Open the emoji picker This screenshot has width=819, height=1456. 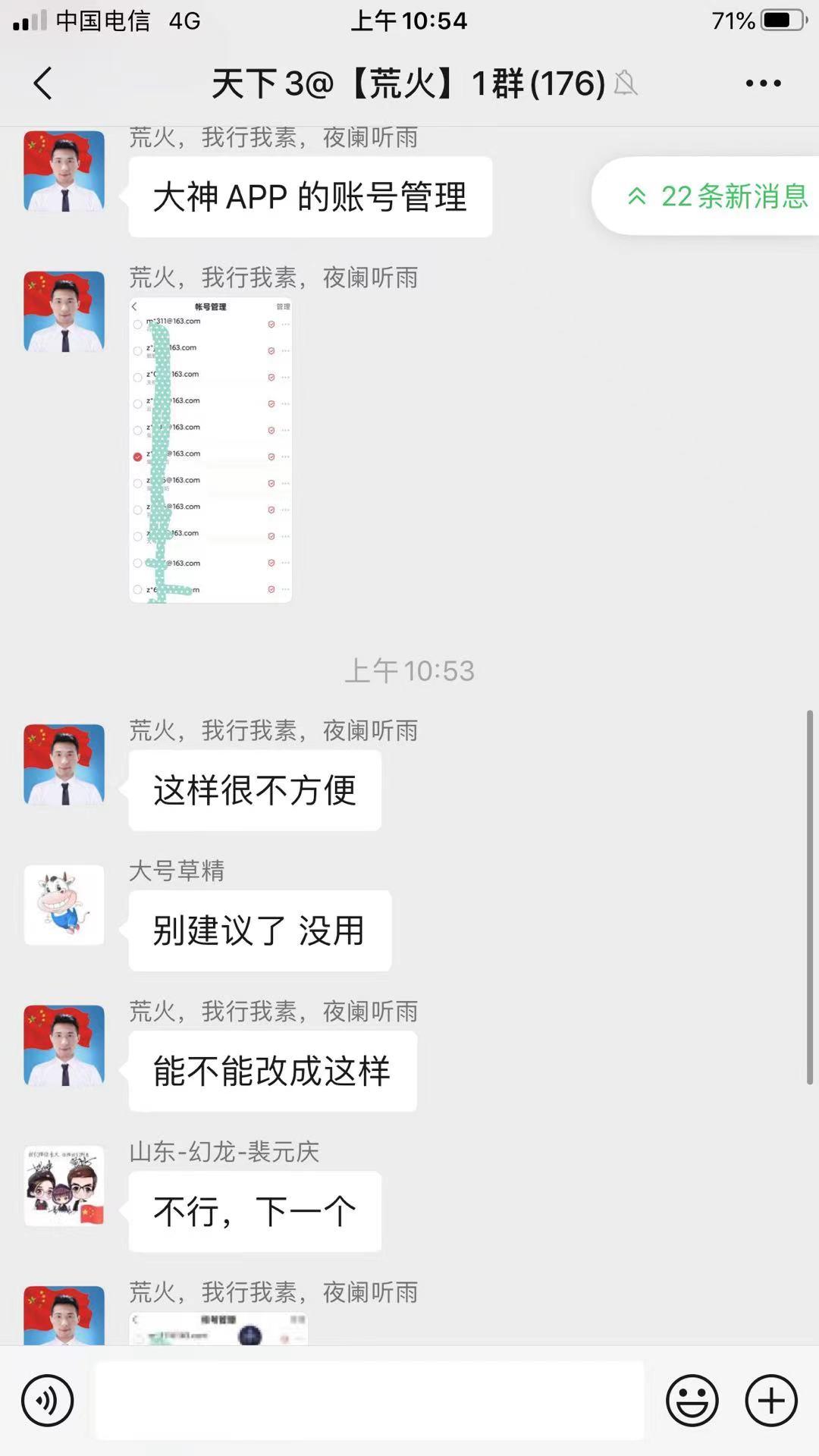tap(692, 1401)
